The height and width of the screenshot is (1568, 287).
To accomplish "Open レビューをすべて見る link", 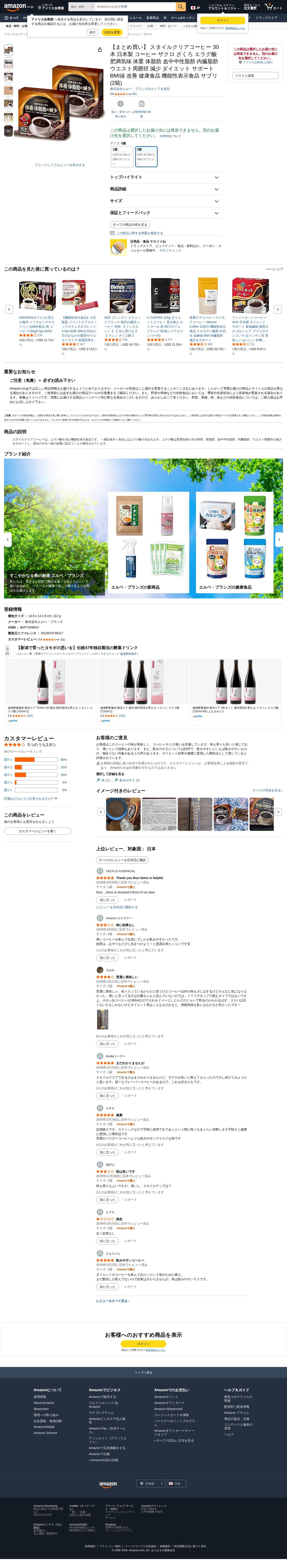I will click(113, 1301).
